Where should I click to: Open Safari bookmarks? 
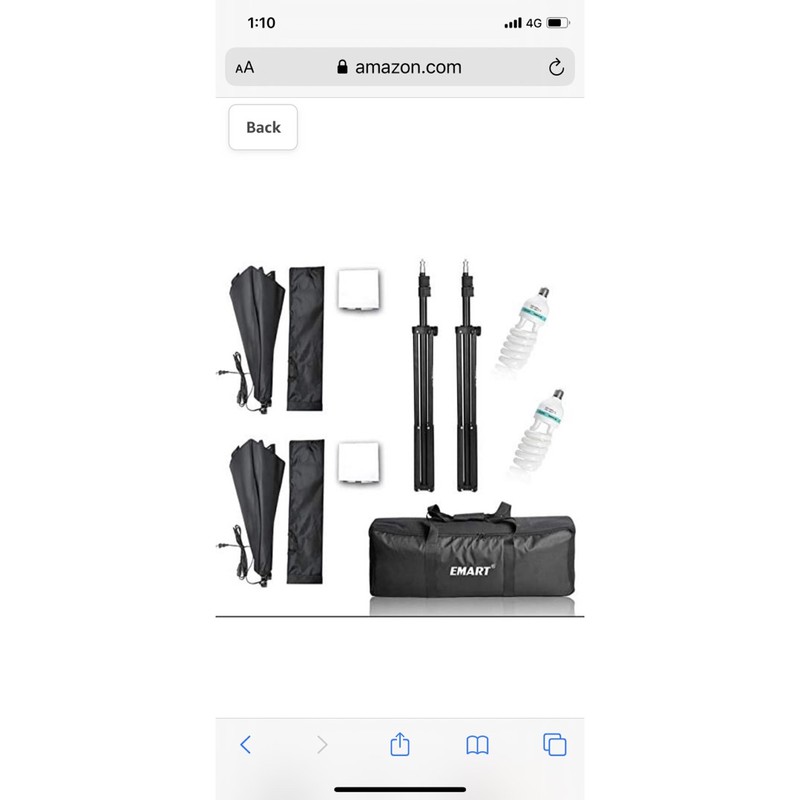click(x=477, y=745)
